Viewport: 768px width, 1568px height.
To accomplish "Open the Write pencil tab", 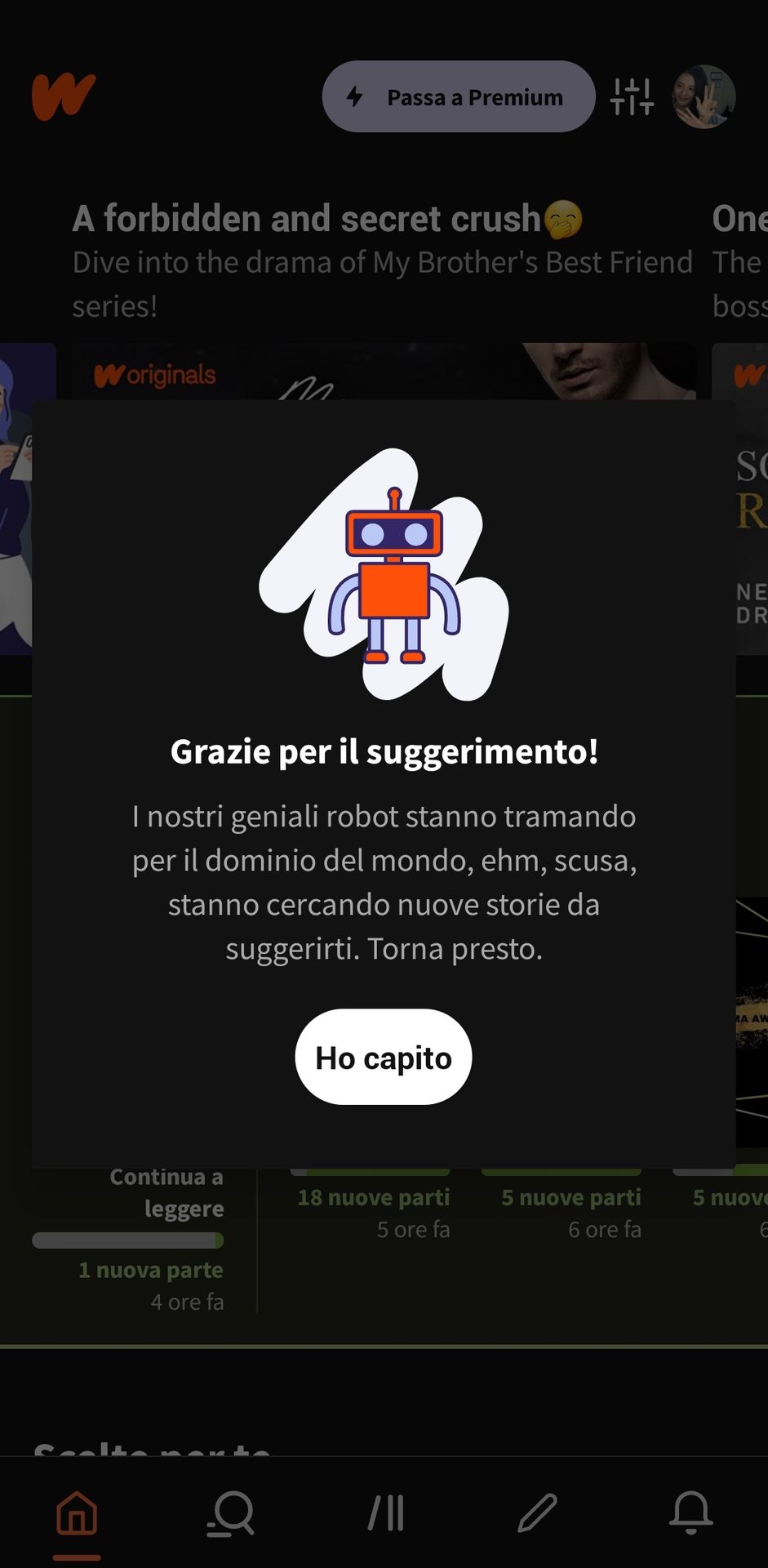I will coord(538,1513).
